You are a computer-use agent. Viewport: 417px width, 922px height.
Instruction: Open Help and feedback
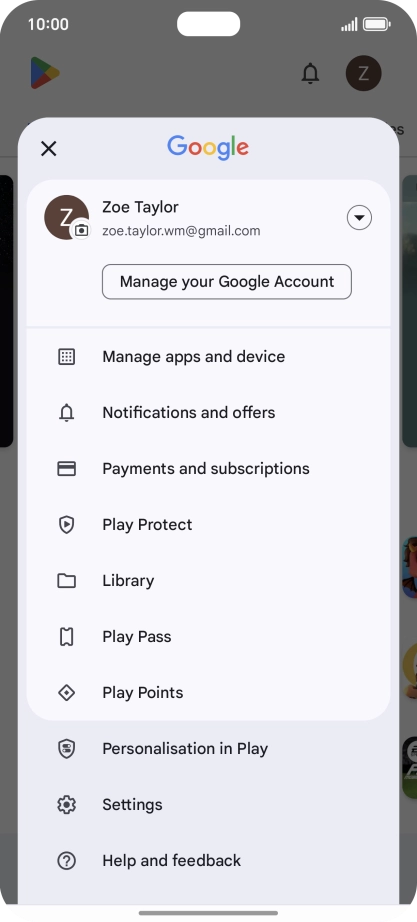coord(208,861)
